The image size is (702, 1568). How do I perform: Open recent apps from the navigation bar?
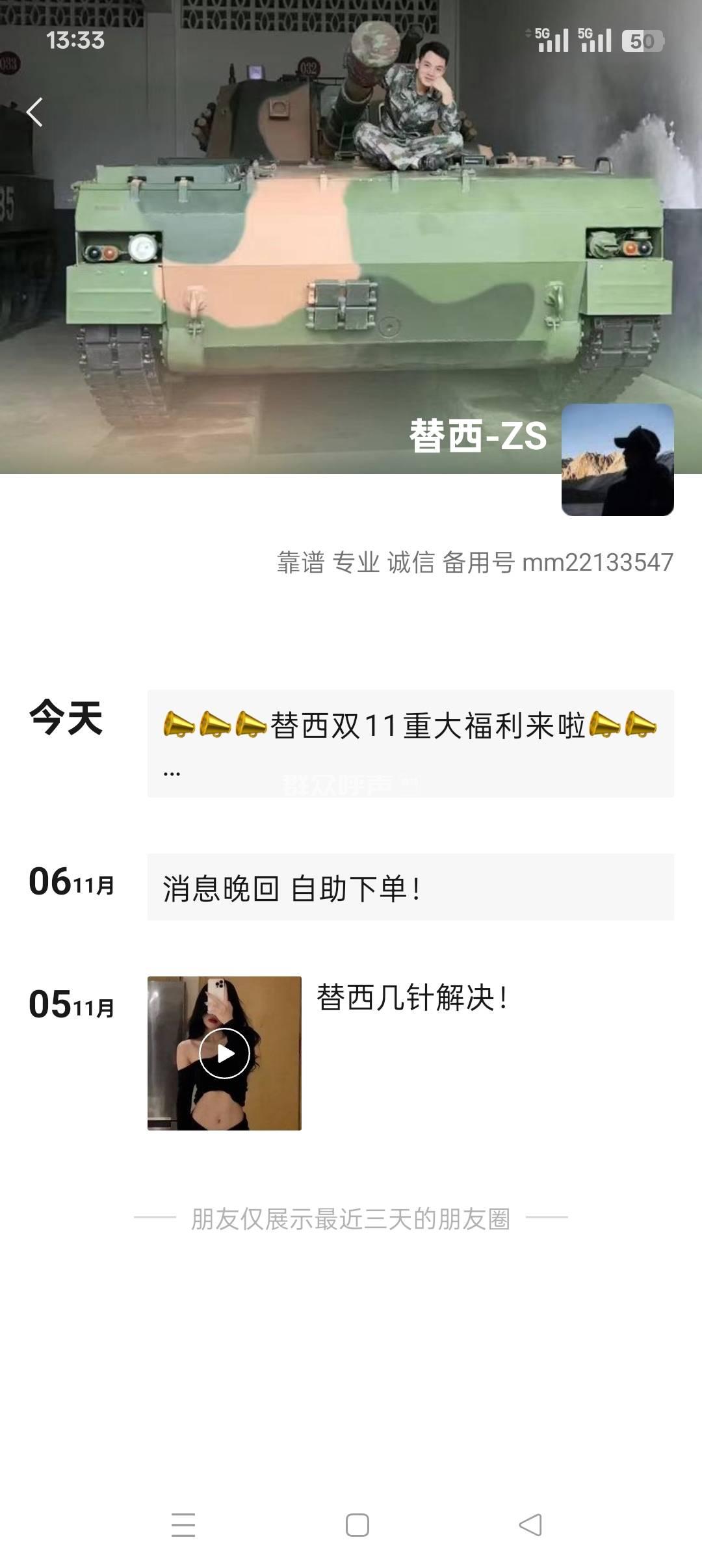(183, 1524)
